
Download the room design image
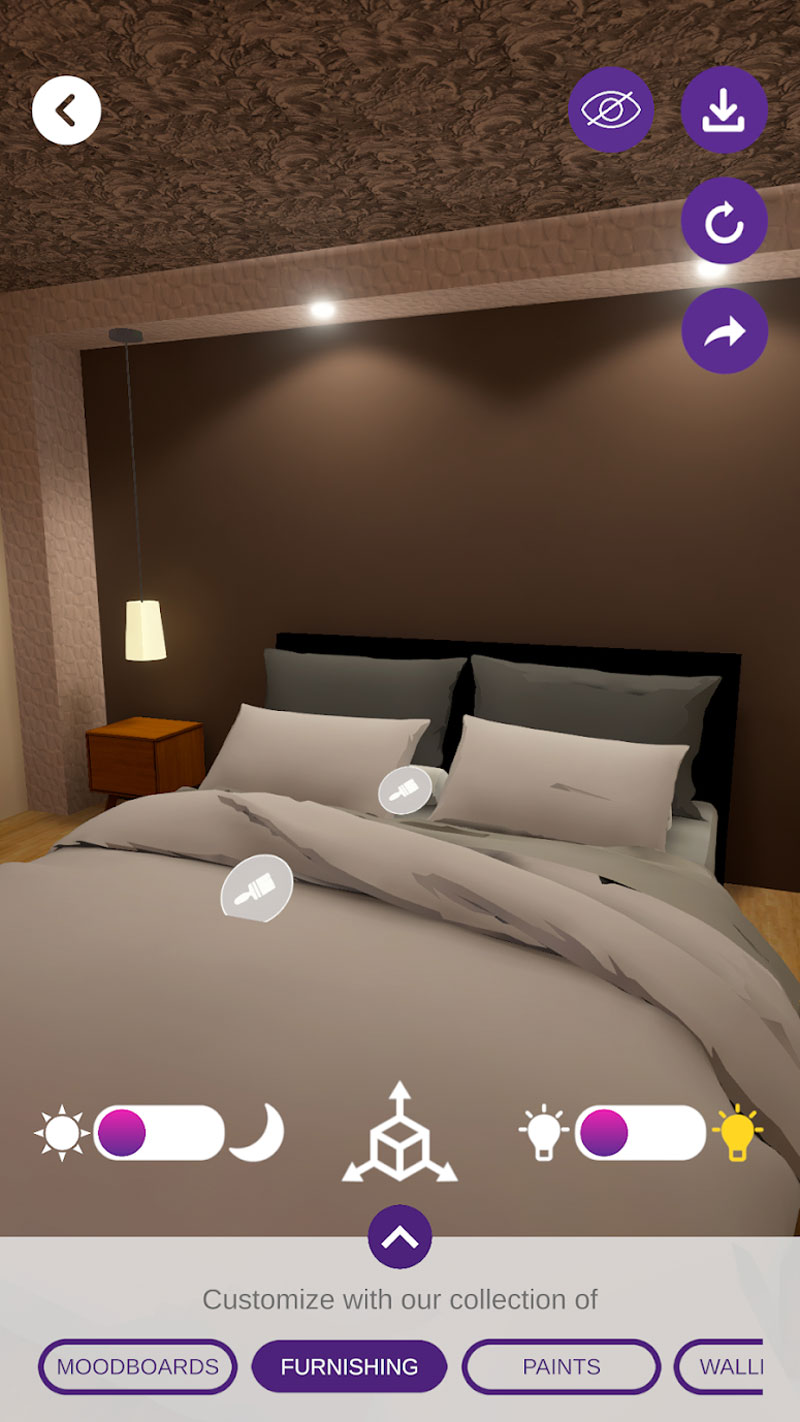(x=724, y=110)
